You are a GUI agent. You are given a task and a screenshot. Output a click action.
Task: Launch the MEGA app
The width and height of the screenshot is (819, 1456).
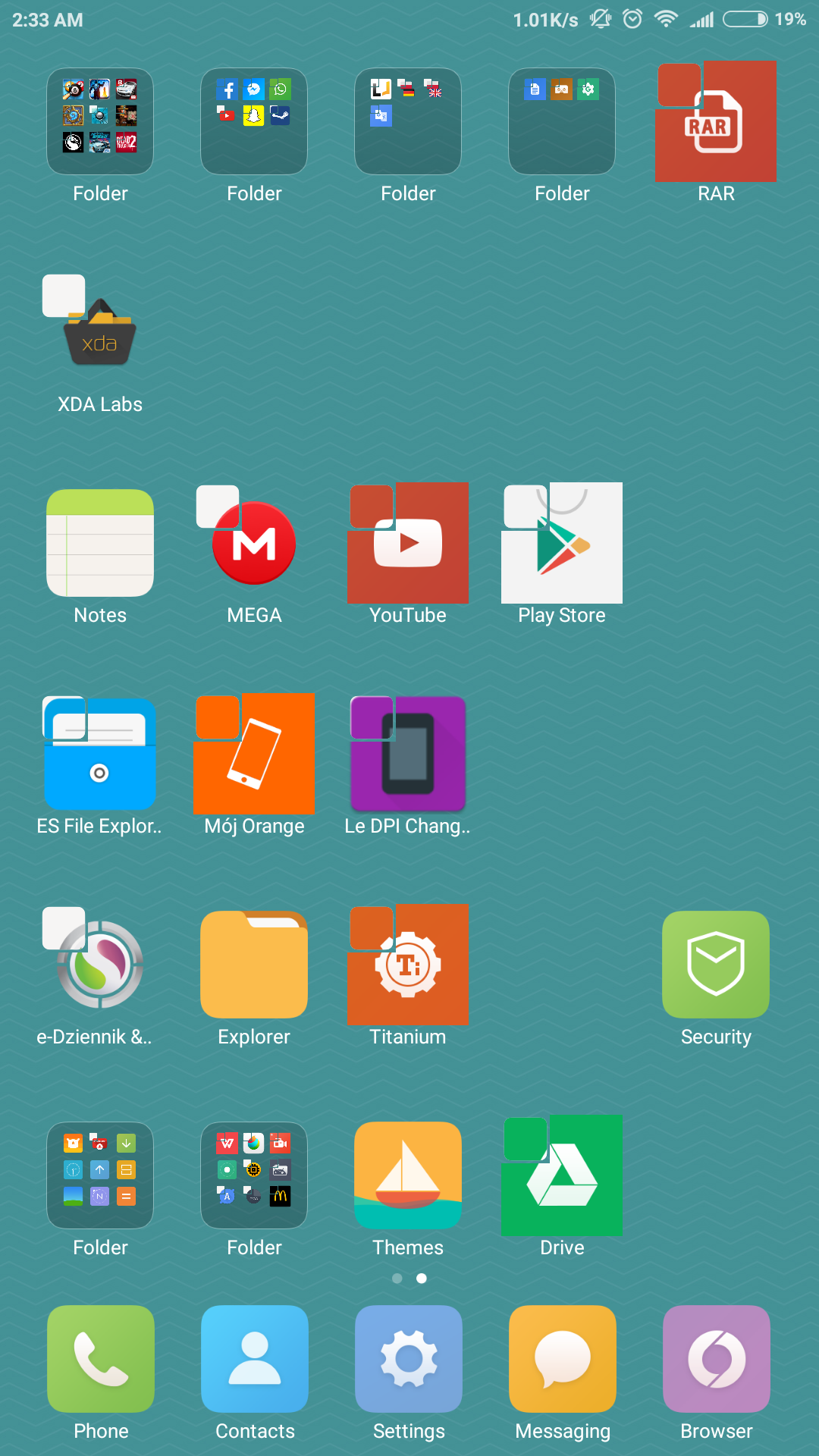coord(254,543)
